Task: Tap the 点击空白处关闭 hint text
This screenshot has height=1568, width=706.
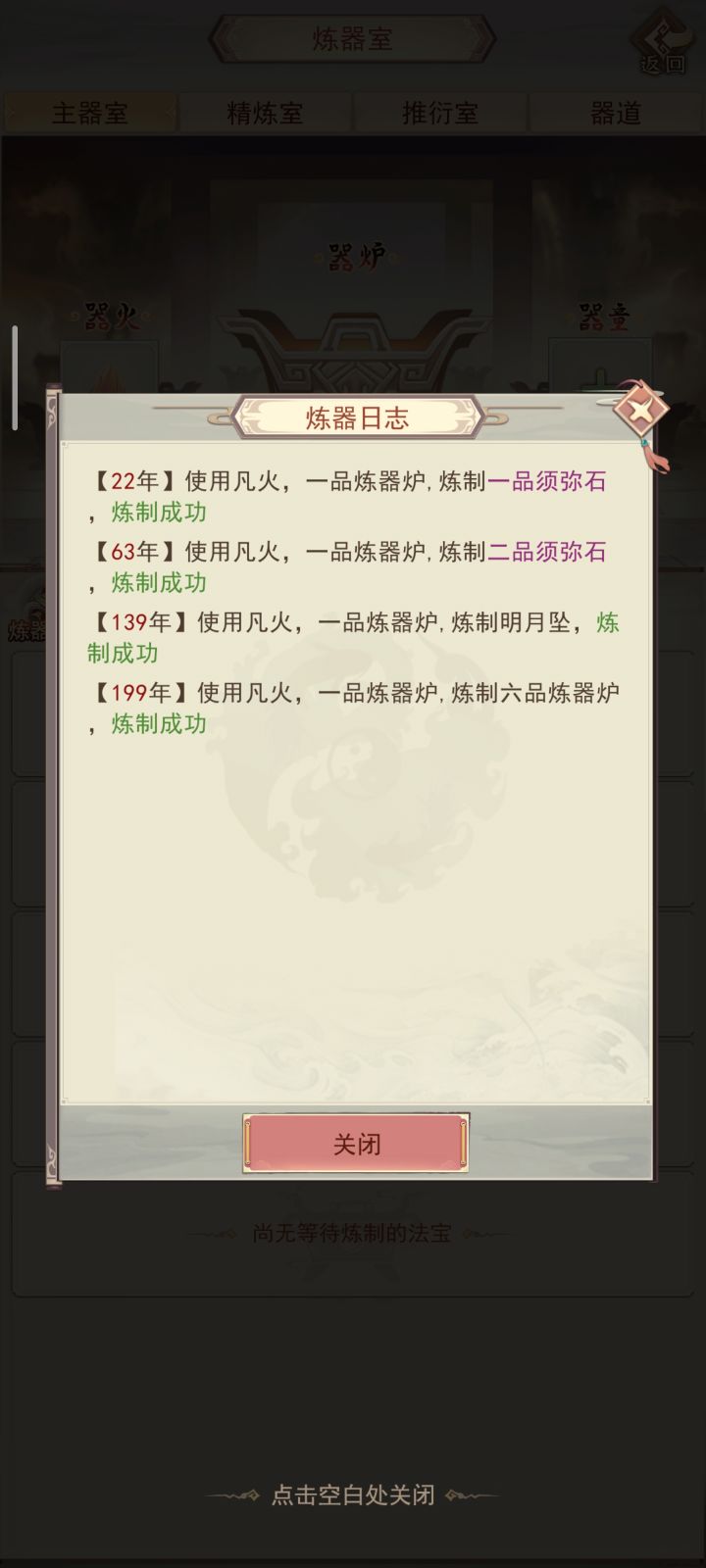Action: [x=353, y=1495]
